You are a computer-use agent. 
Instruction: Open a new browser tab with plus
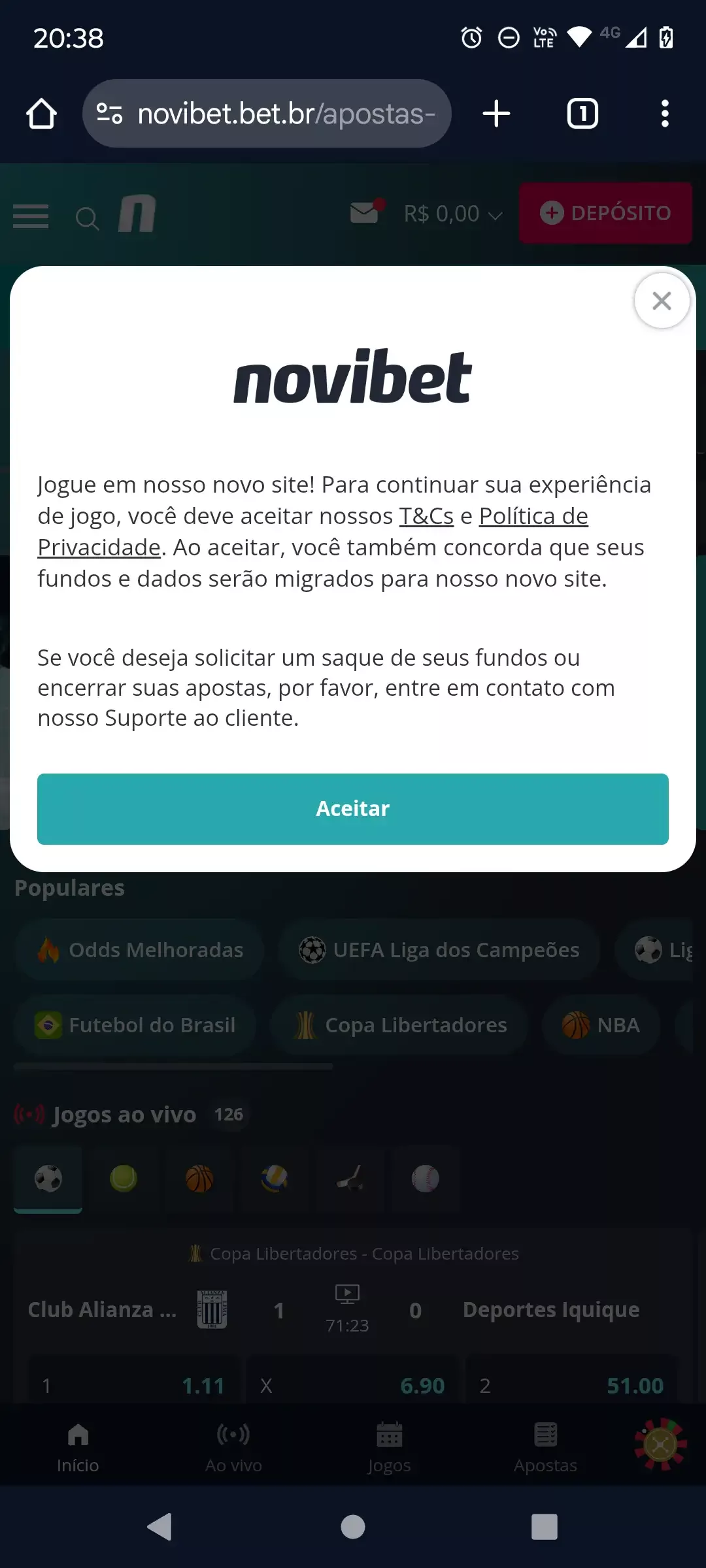point(496,113)
